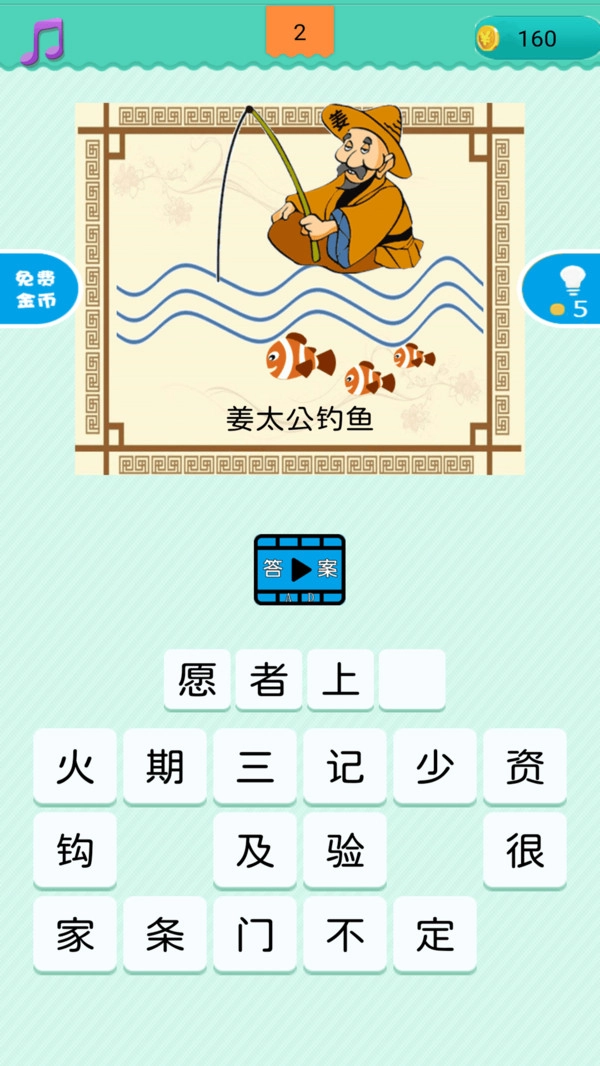Image resolution: width=600 pixels, height=1066 pixels.
Task: Open the gold coin balance 160
Action: point(532,39)
